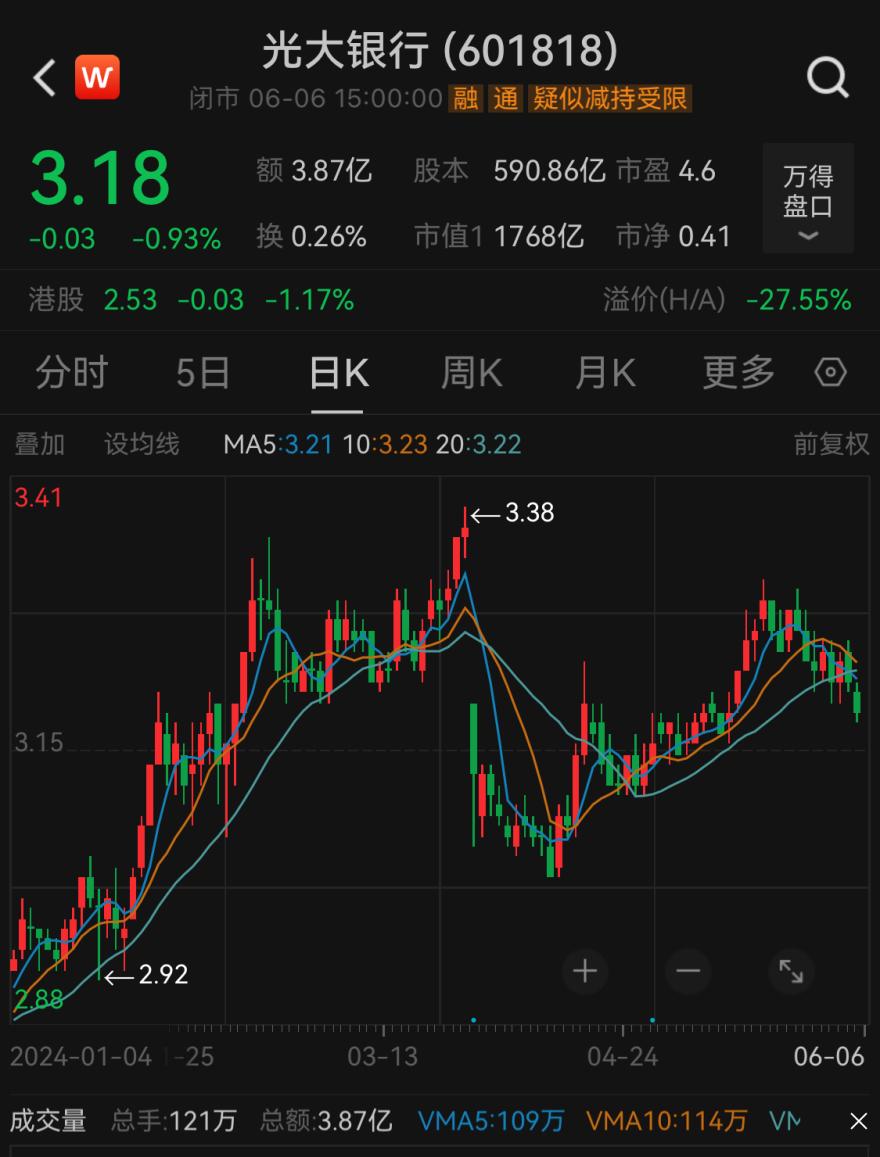880x1157 pixels.
Task: Expand chart to full screen
Action: click(791, 970)
